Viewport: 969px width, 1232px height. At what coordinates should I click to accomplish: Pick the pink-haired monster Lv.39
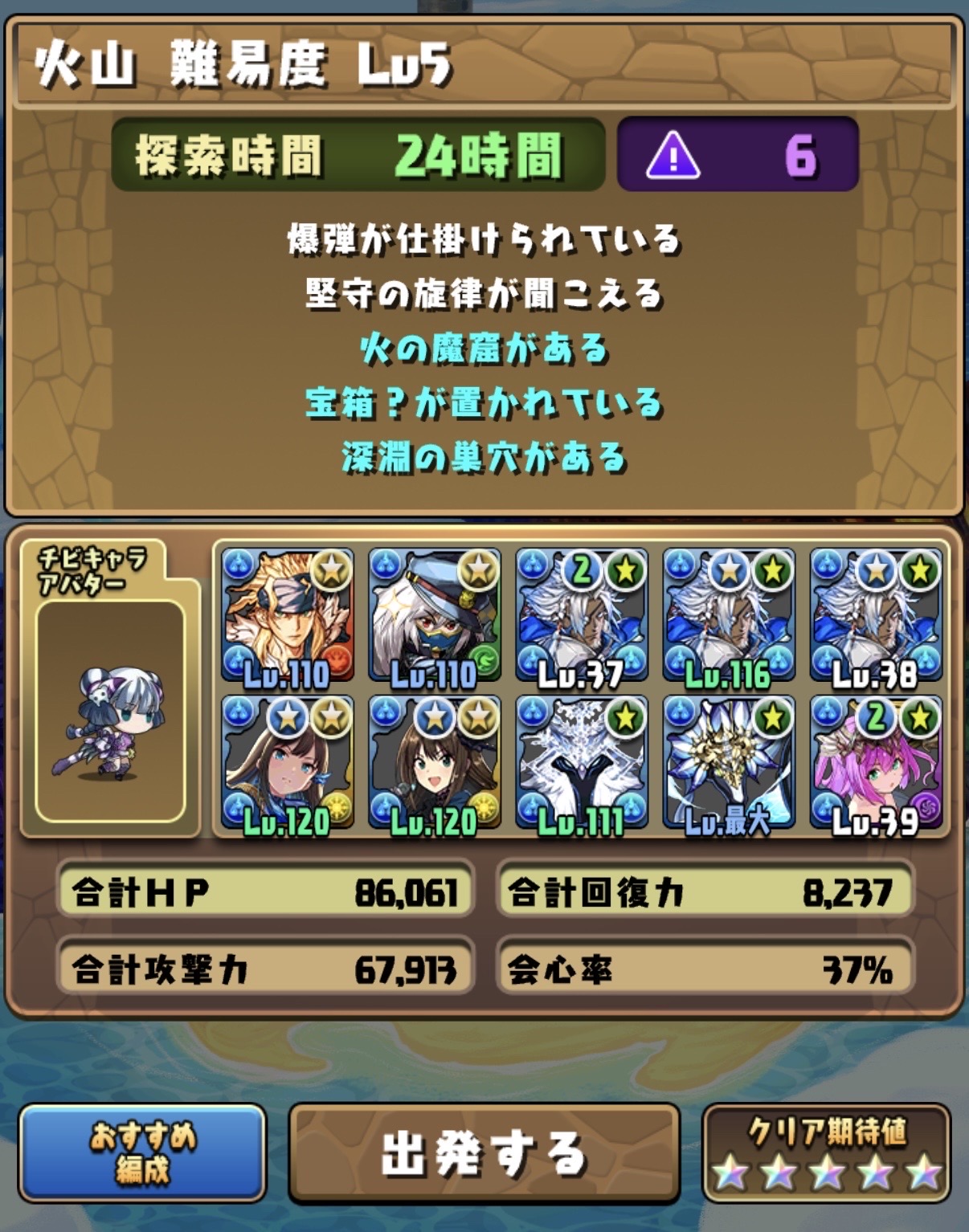[x=876, y=763]
